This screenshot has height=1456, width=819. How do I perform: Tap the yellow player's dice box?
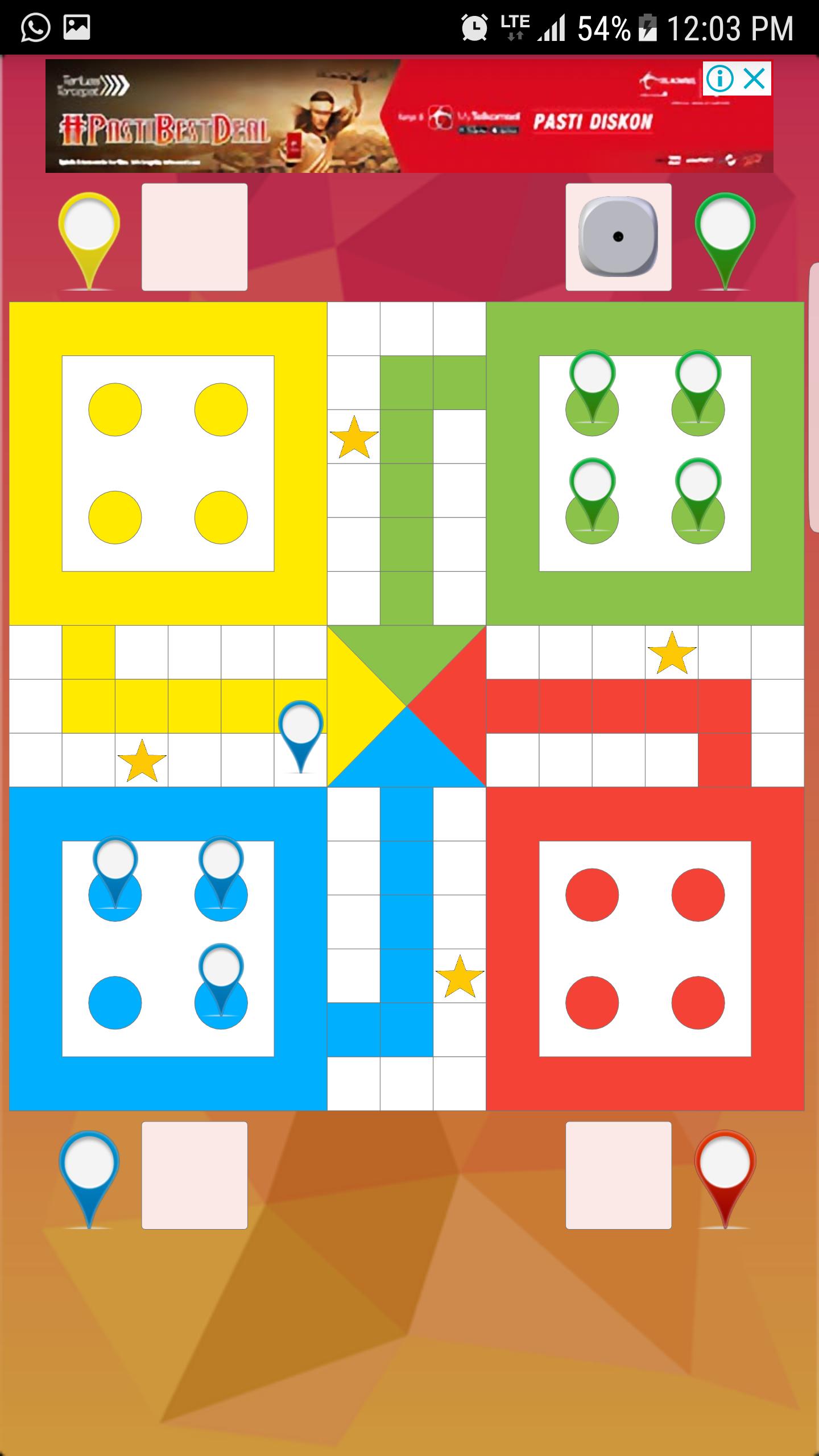click(x=195, y=237)
